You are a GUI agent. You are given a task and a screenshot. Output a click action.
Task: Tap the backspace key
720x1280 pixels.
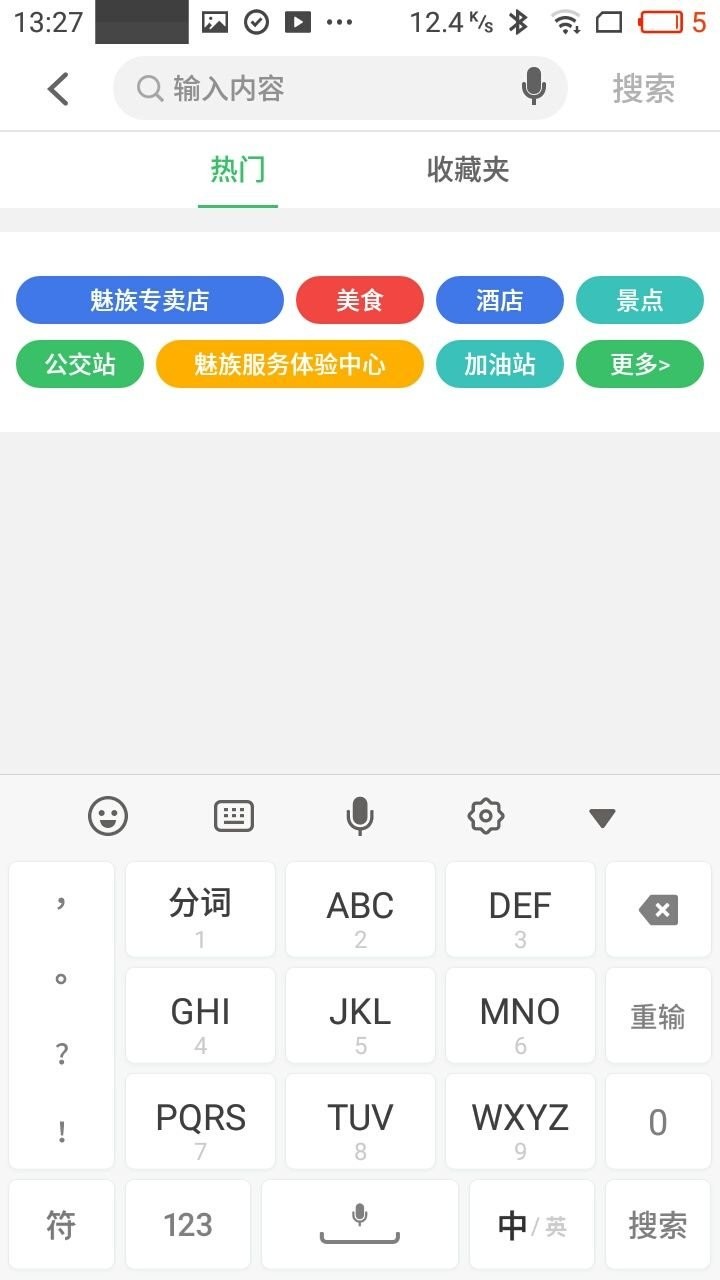coord(657,910)
